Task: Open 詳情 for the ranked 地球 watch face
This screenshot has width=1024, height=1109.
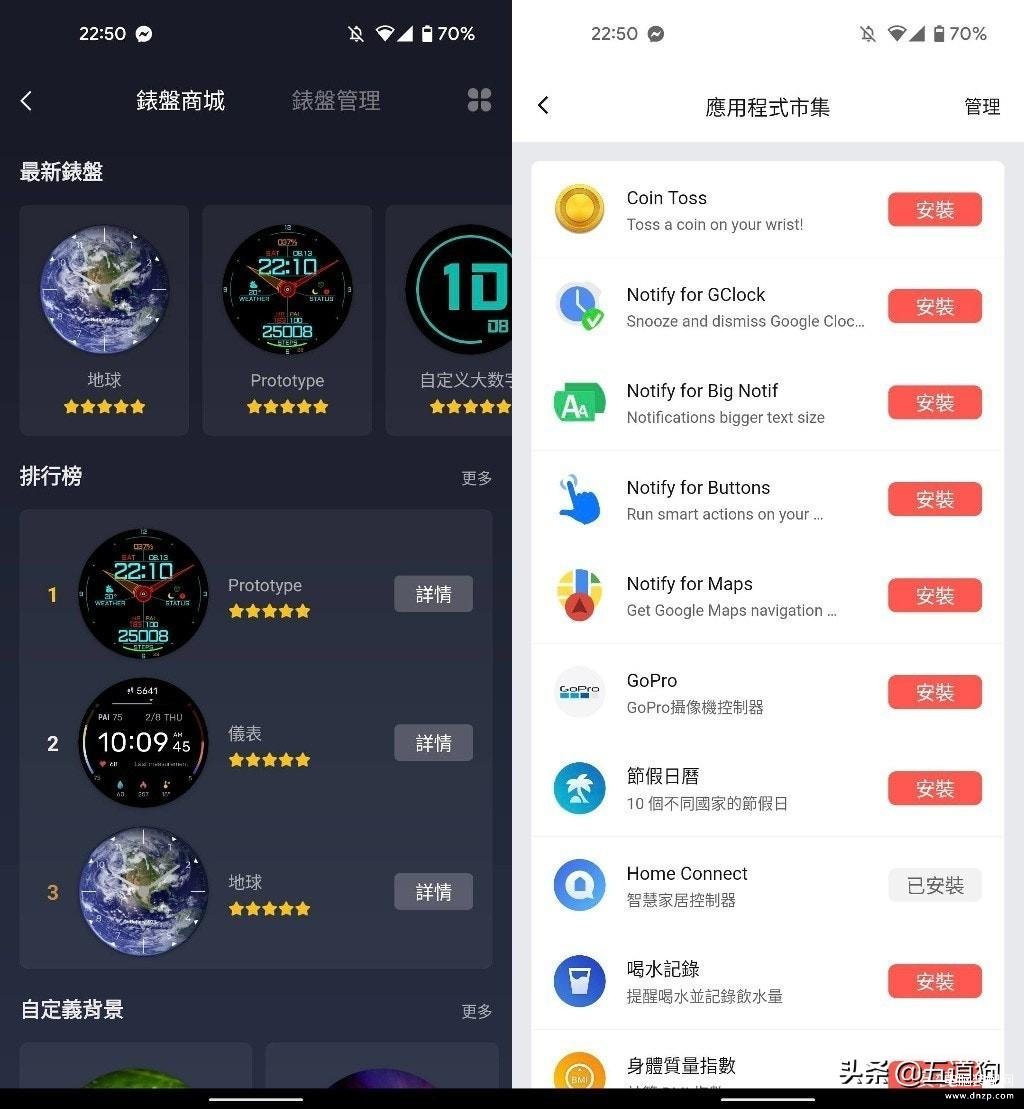Action: coord(433,891)
